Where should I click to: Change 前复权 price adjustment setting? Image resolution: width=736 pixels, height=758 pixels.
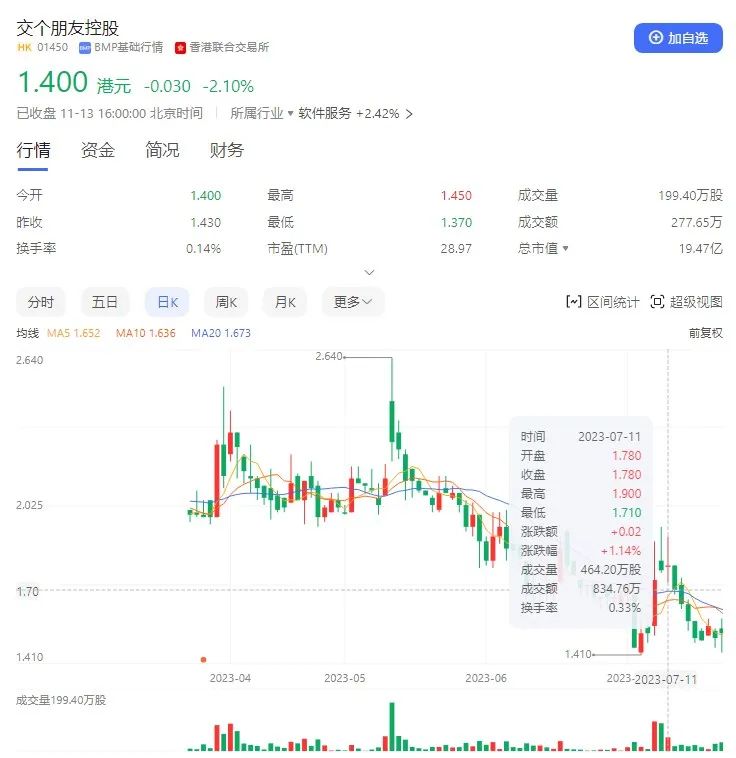(x=705, y=333)
